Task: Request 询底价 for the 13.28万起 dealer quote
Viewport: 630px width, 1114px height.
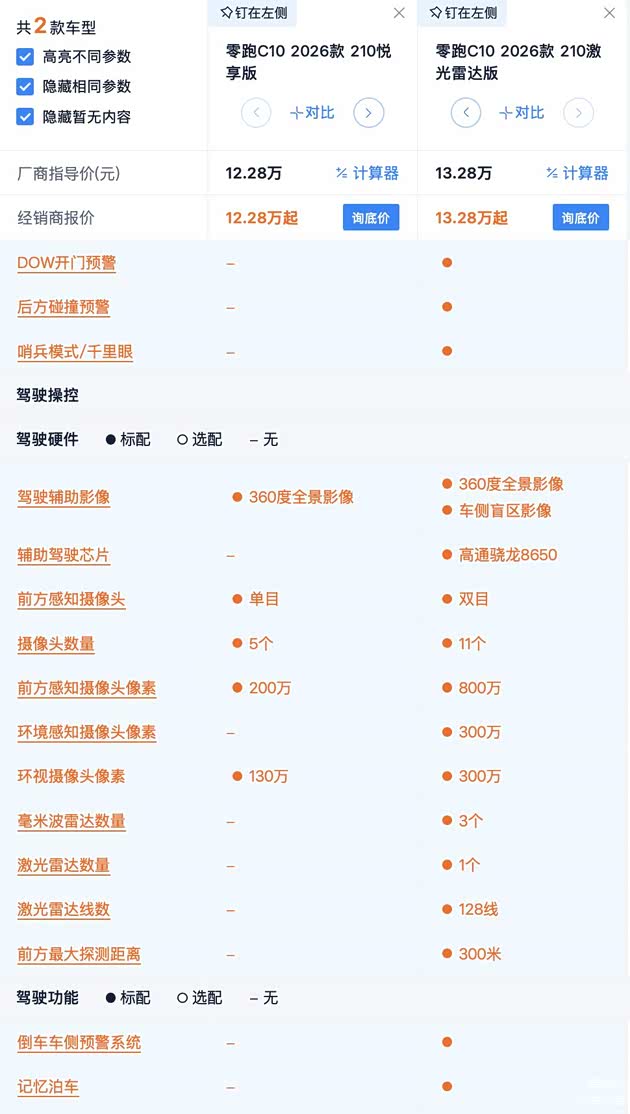Action: (580, 217)
